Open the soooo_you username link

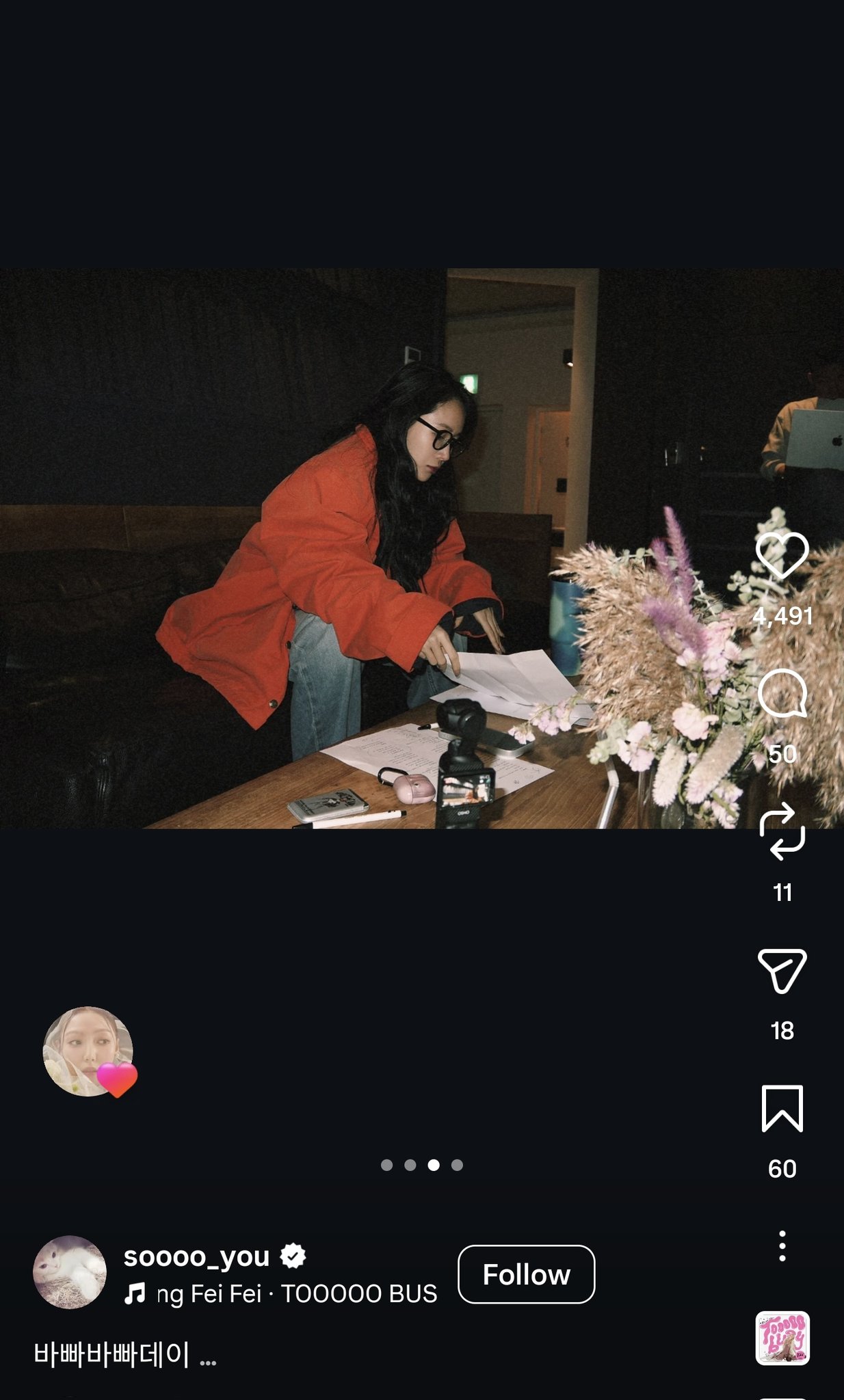click(197, 1256)
